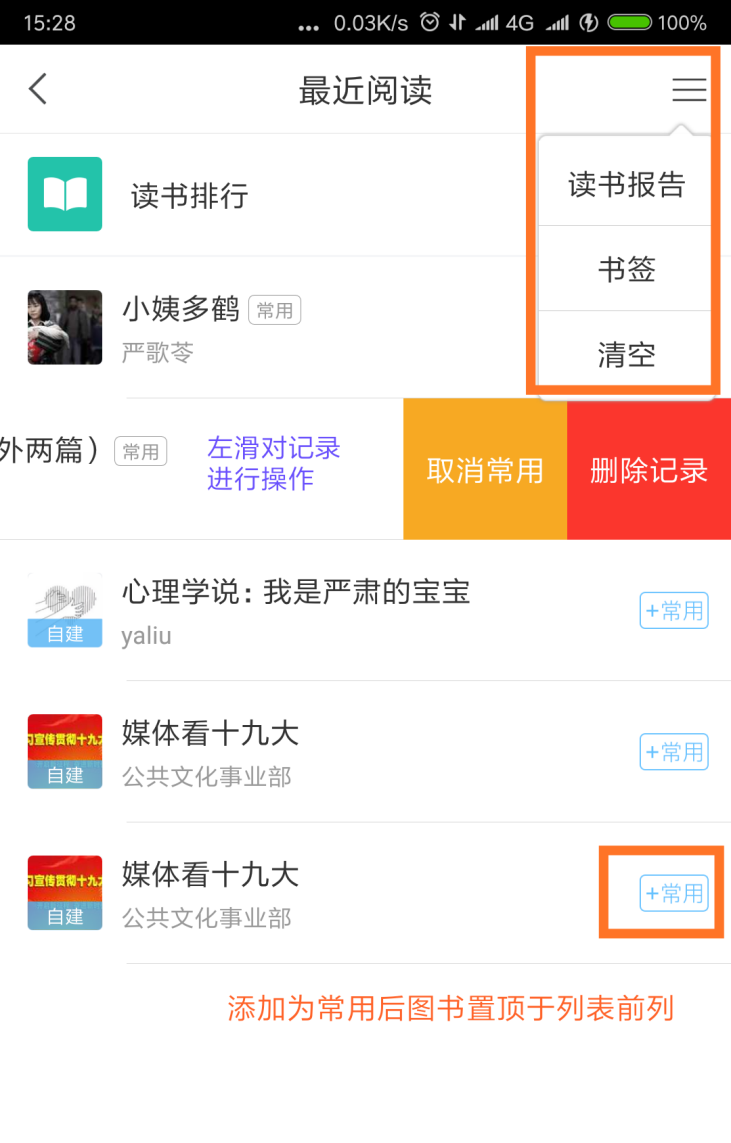Viewport: 731px width, 1143px height.
Task: Select 书签 in the dropdown menu
Action: coord(626,270)
